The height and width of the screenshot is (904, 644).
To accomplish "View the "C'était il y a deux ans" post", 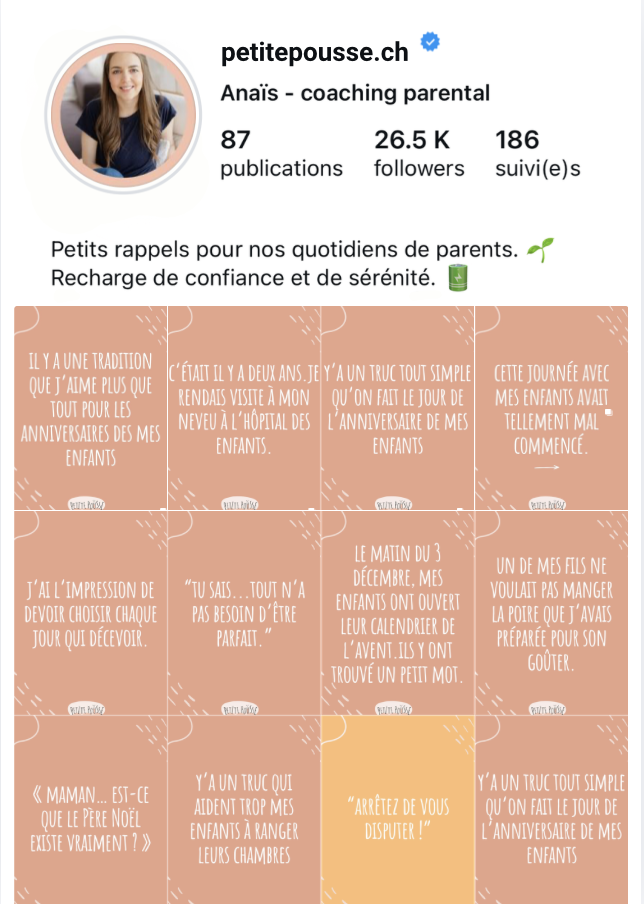I will pyautogui.click(x=244, y=408).
